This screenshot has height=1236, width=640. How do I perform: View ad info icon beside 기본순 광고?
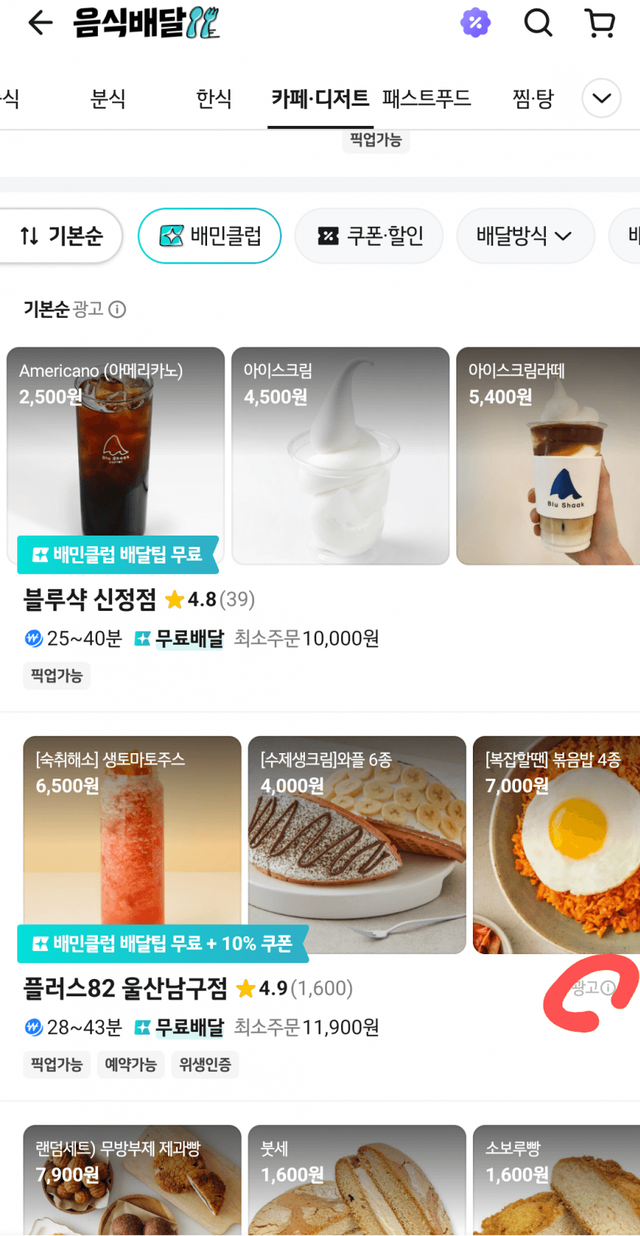tap(117, 310)
